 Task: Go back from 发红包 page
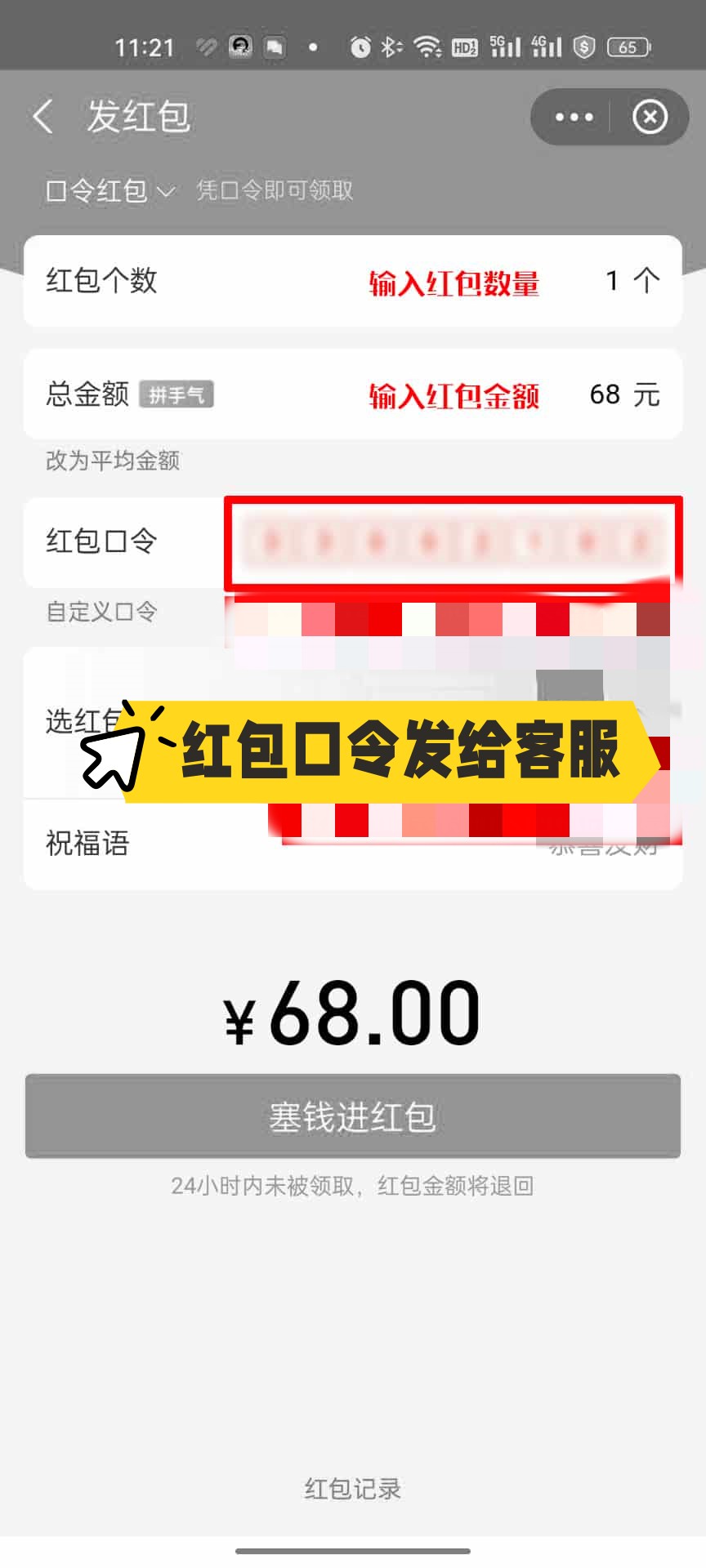pos(42,117)
